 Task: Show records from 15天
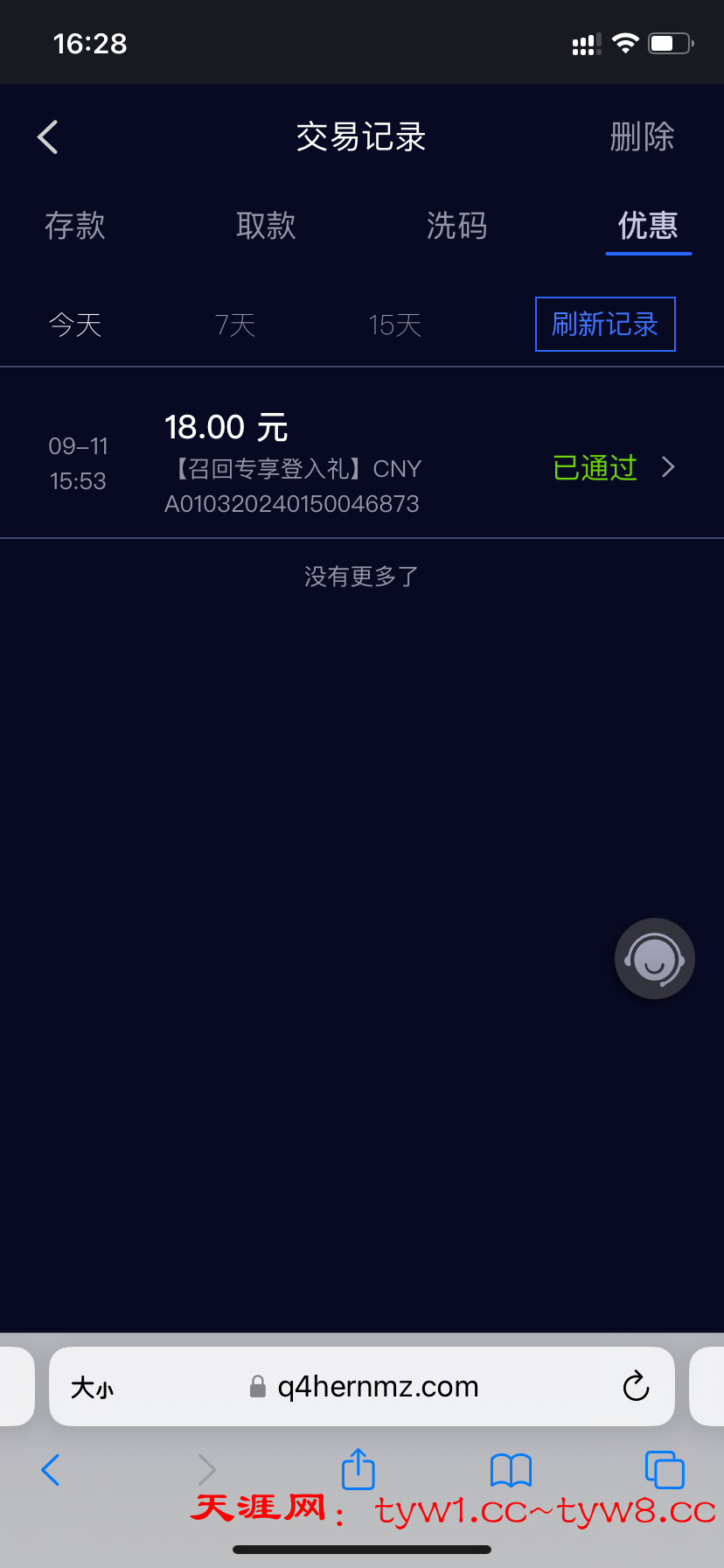coord(395,325)
